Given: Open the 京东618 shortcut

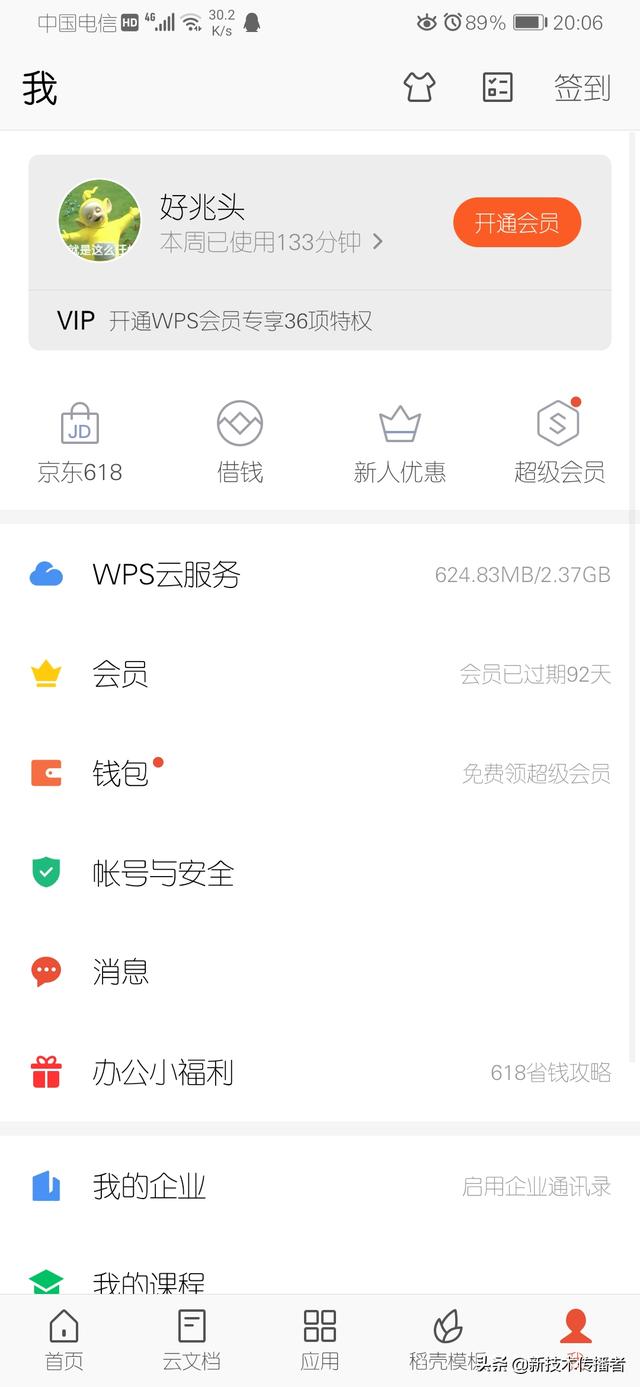Looking at the screenshot, I should [80, 443].
